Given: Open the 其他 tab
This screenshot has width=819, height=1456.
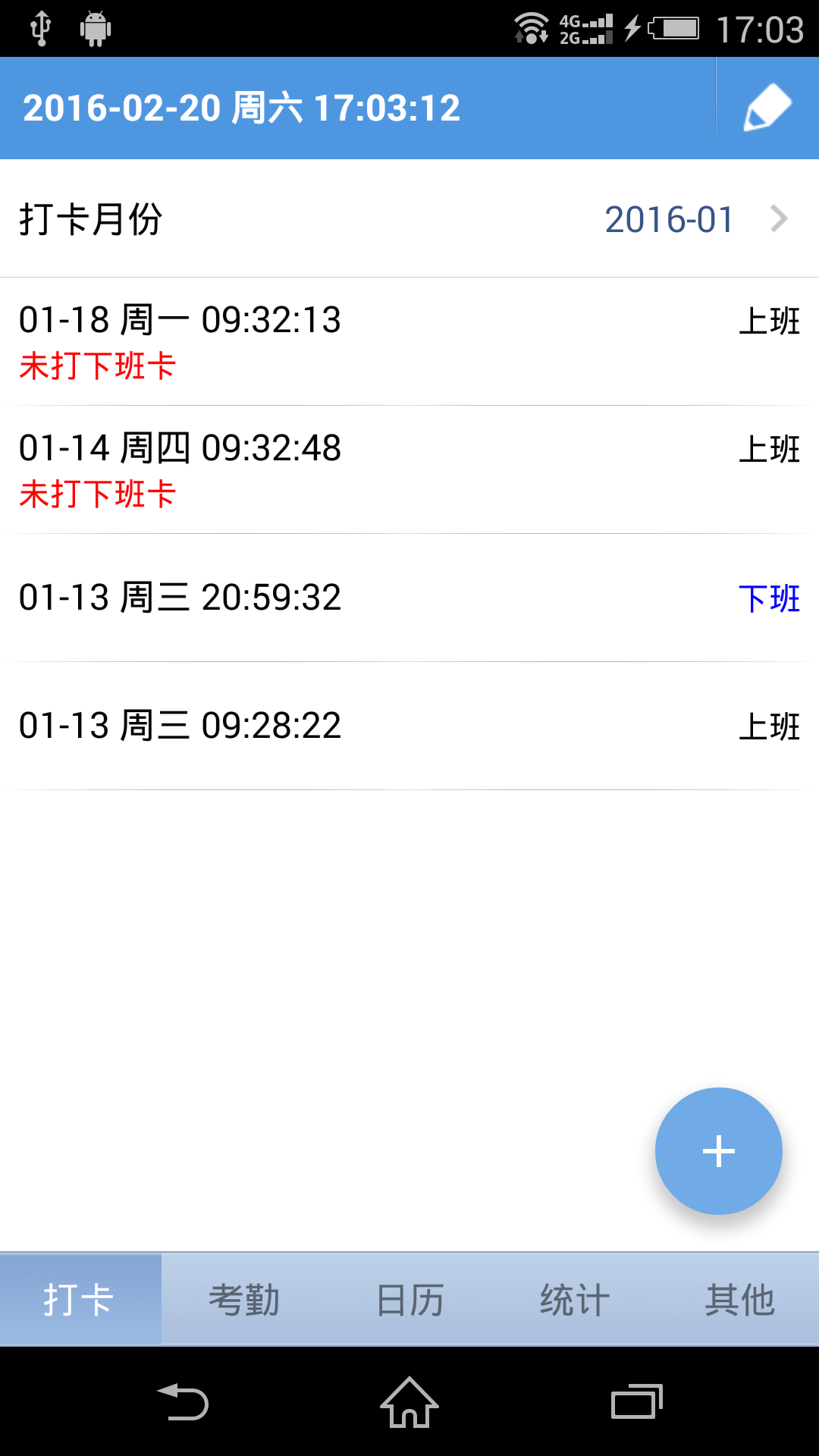Looking at the screenshot, I should (x=741, y=1298).
